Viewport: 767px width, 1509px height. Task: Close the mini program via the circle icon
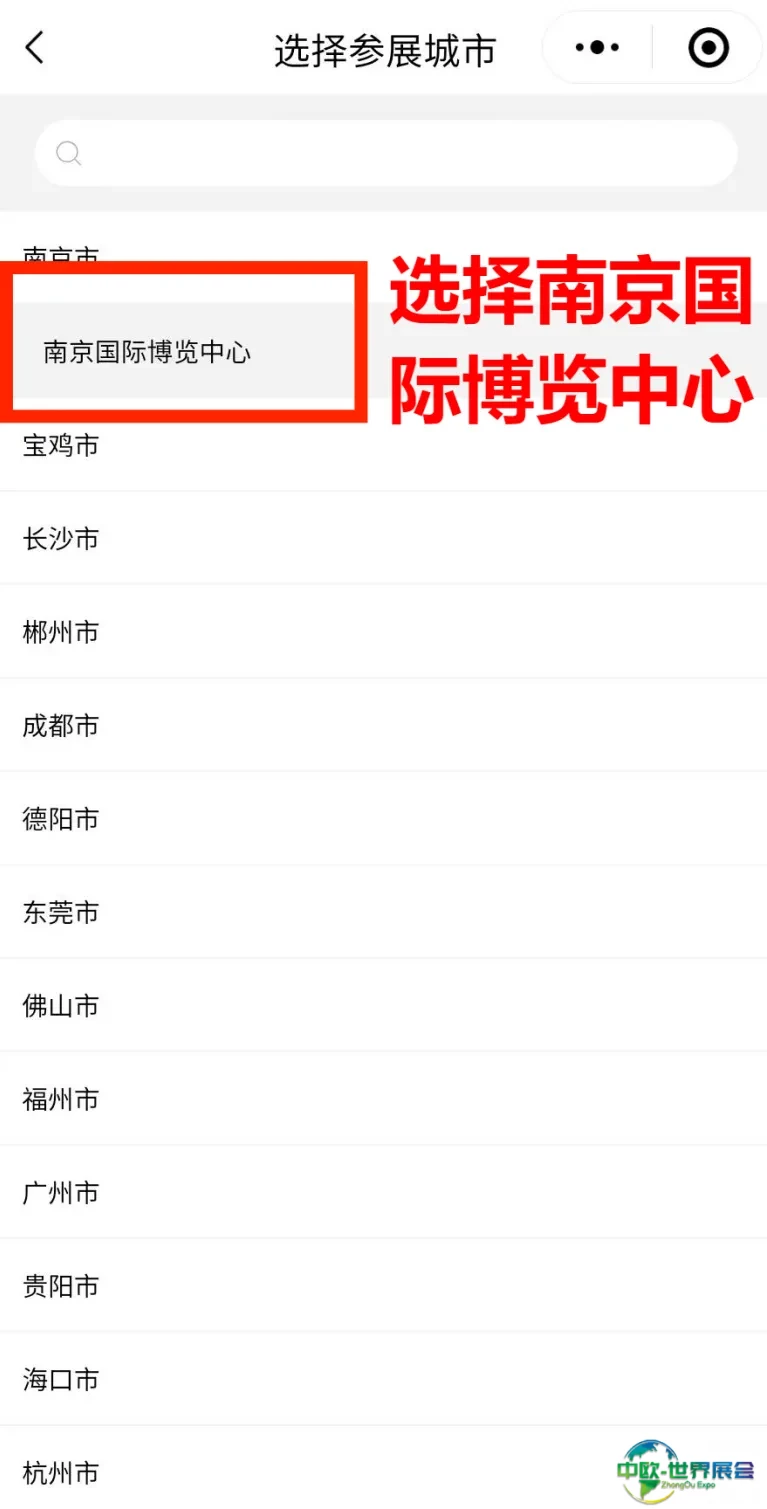coord(708,48)
